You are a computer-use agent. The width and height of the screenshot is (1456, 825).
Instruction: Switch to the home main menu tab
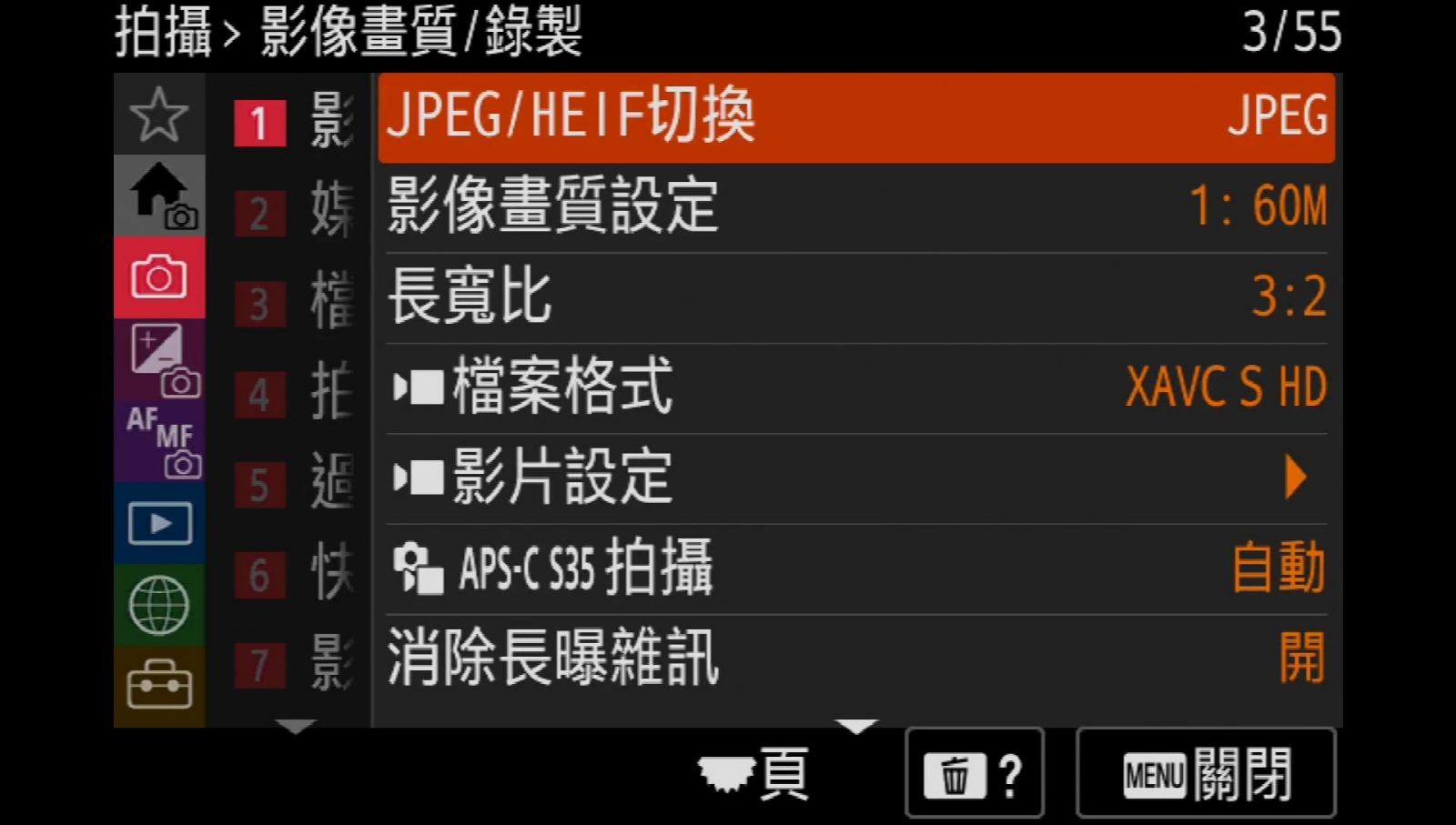tap(159, 196)
